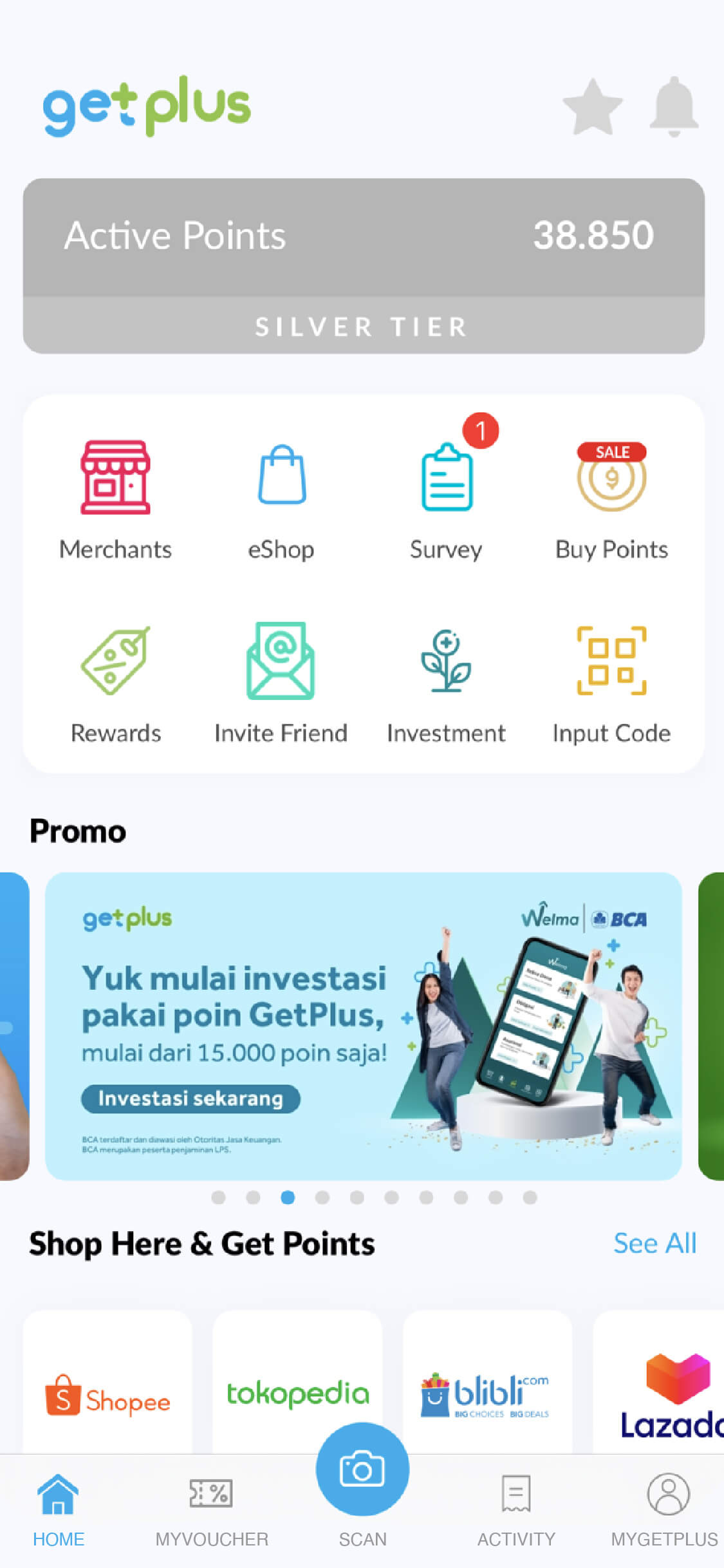
Task: Launch the Scan camera button
Action: tap(362, 1469)
